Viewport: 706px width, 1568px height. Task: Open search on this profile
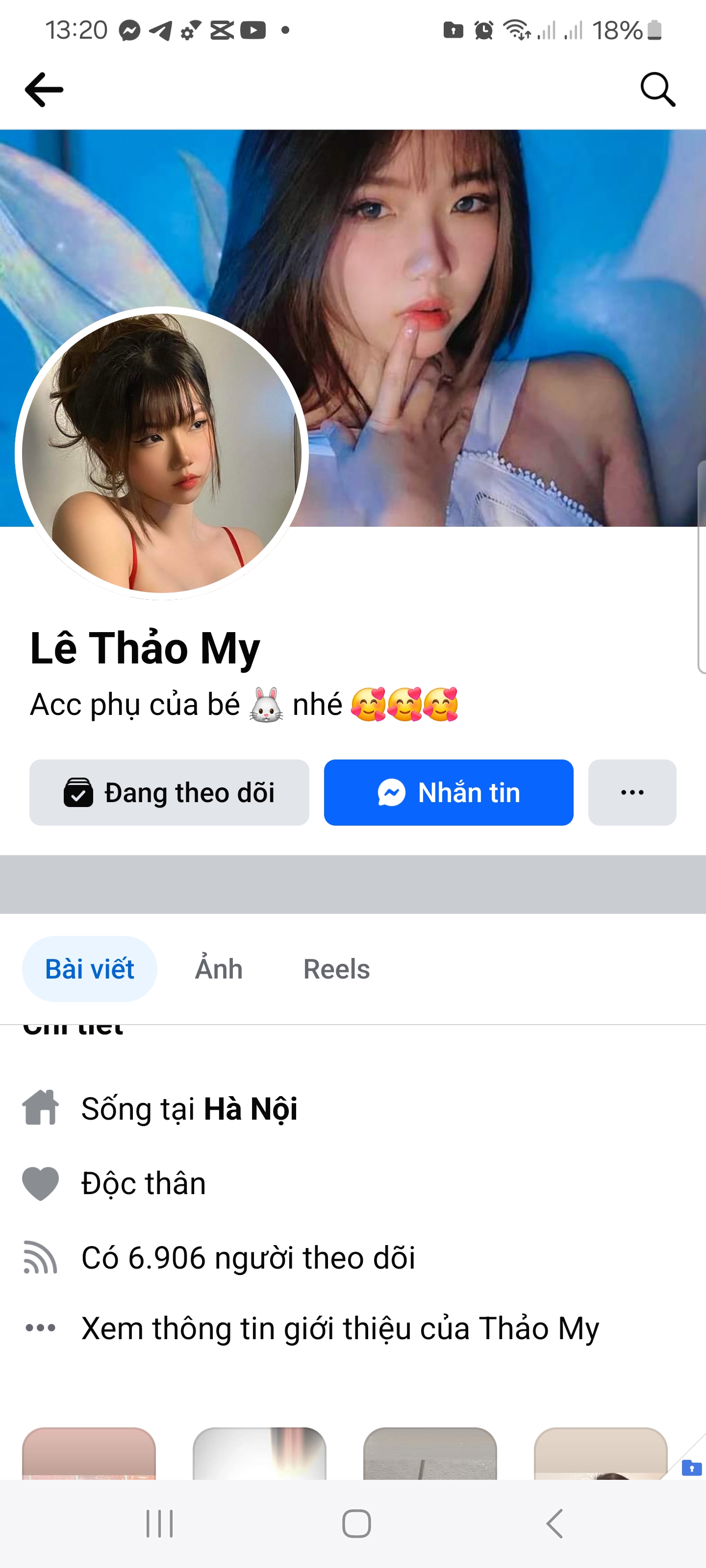point(658,90)
